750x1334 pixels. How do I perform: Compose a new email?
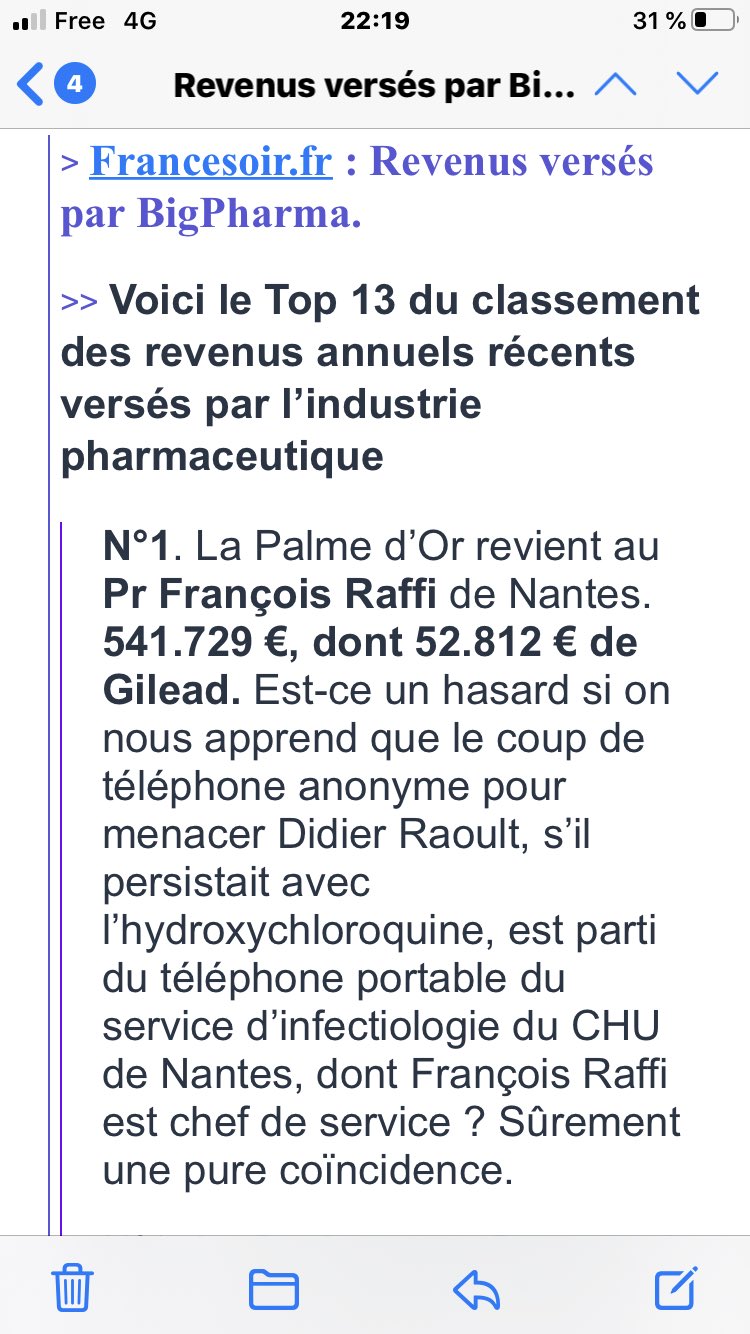tap(676, 1286)
